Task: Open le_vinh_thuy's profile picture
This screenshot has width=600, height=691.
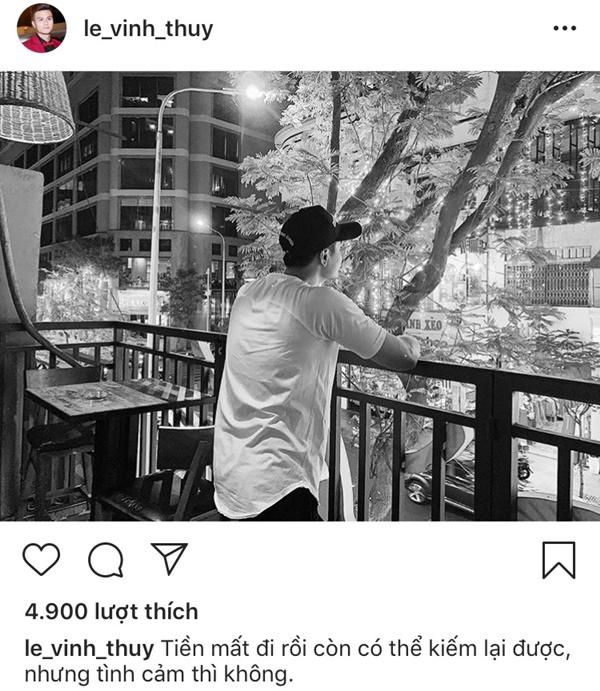Action: click(x=41, y=28)
